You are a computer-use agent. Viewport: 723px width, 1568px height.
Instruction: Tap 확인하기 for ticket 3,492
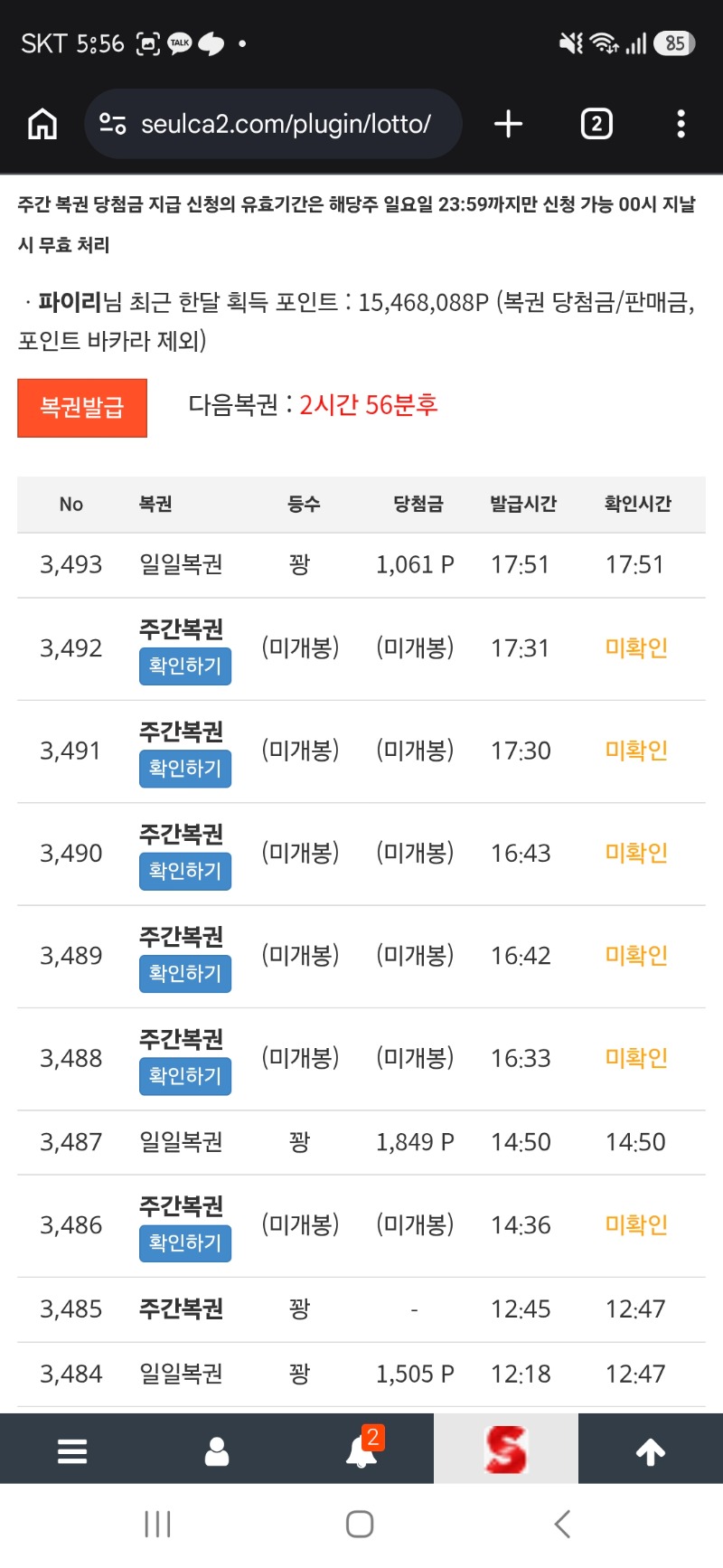(x=185, y=666)
